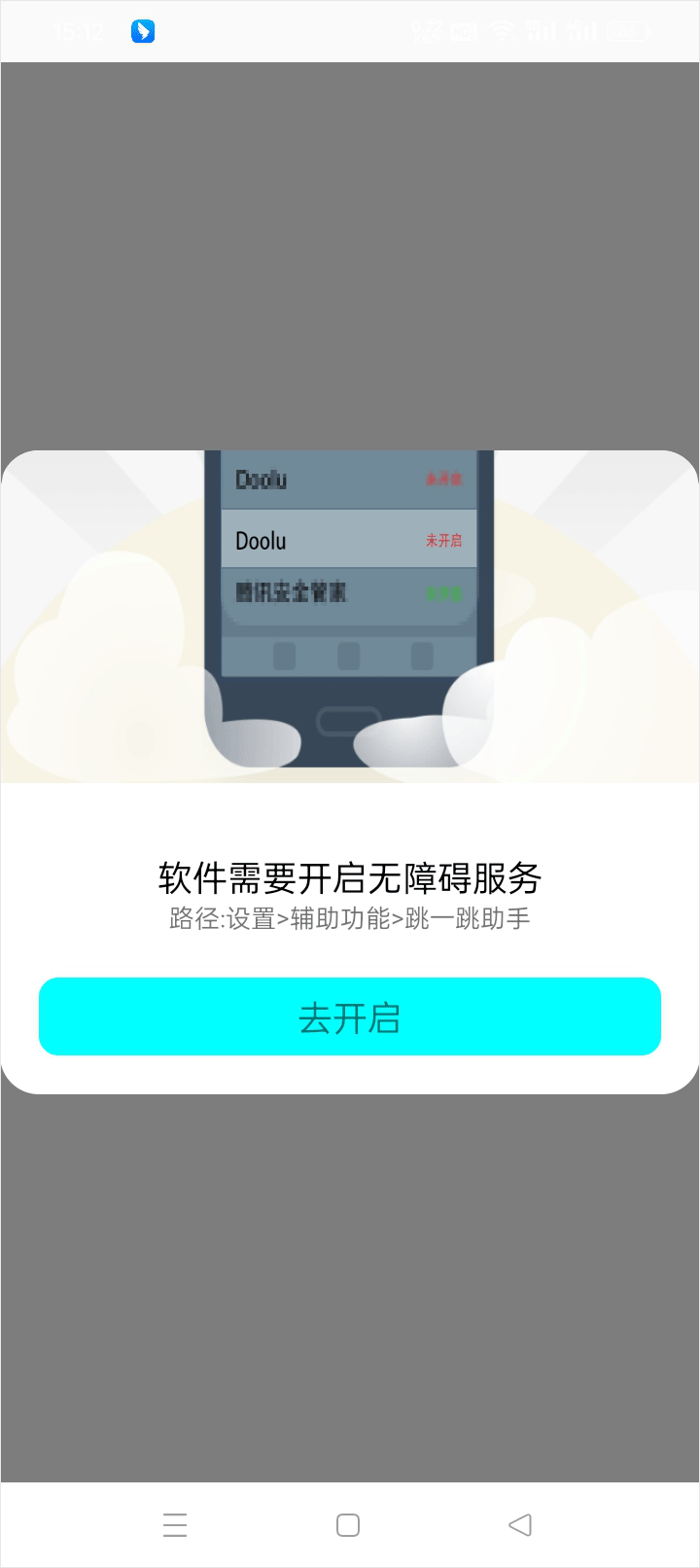Viewport: 700px width, 1568px height.
Task: Tap the dialog title about accessibility service
Action: [x=350, y=877]
